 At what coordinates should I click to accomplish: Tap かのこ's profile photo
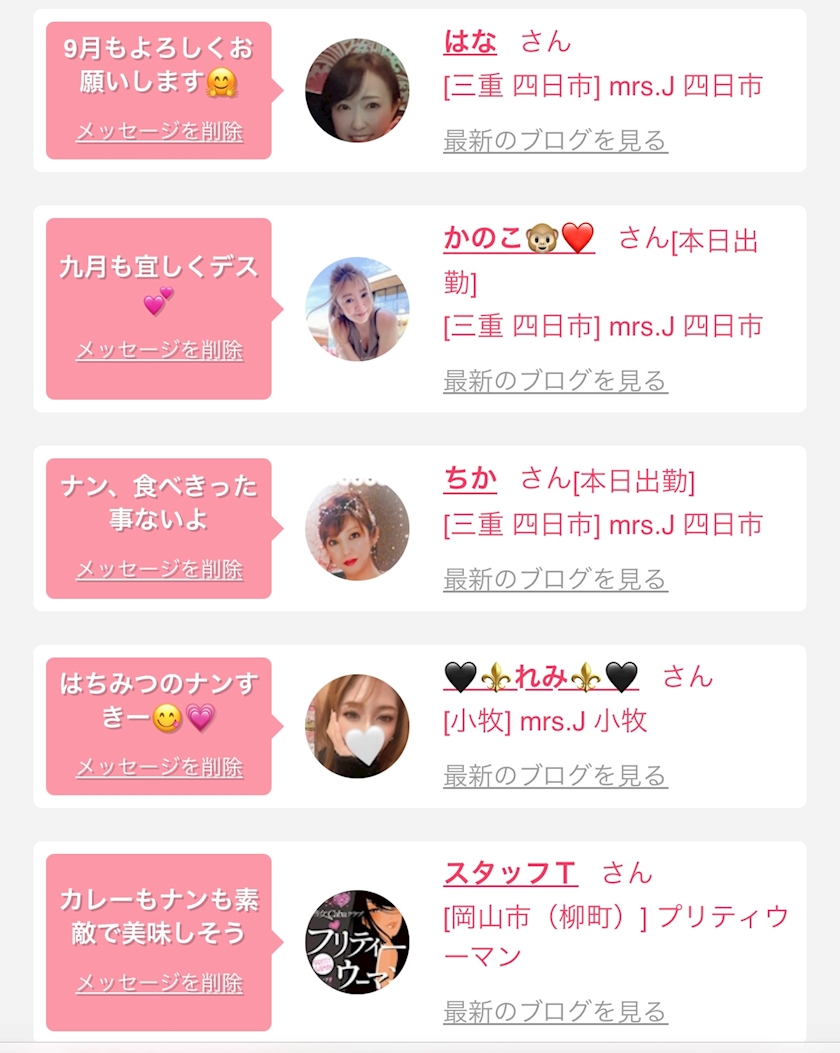(357, 309)
